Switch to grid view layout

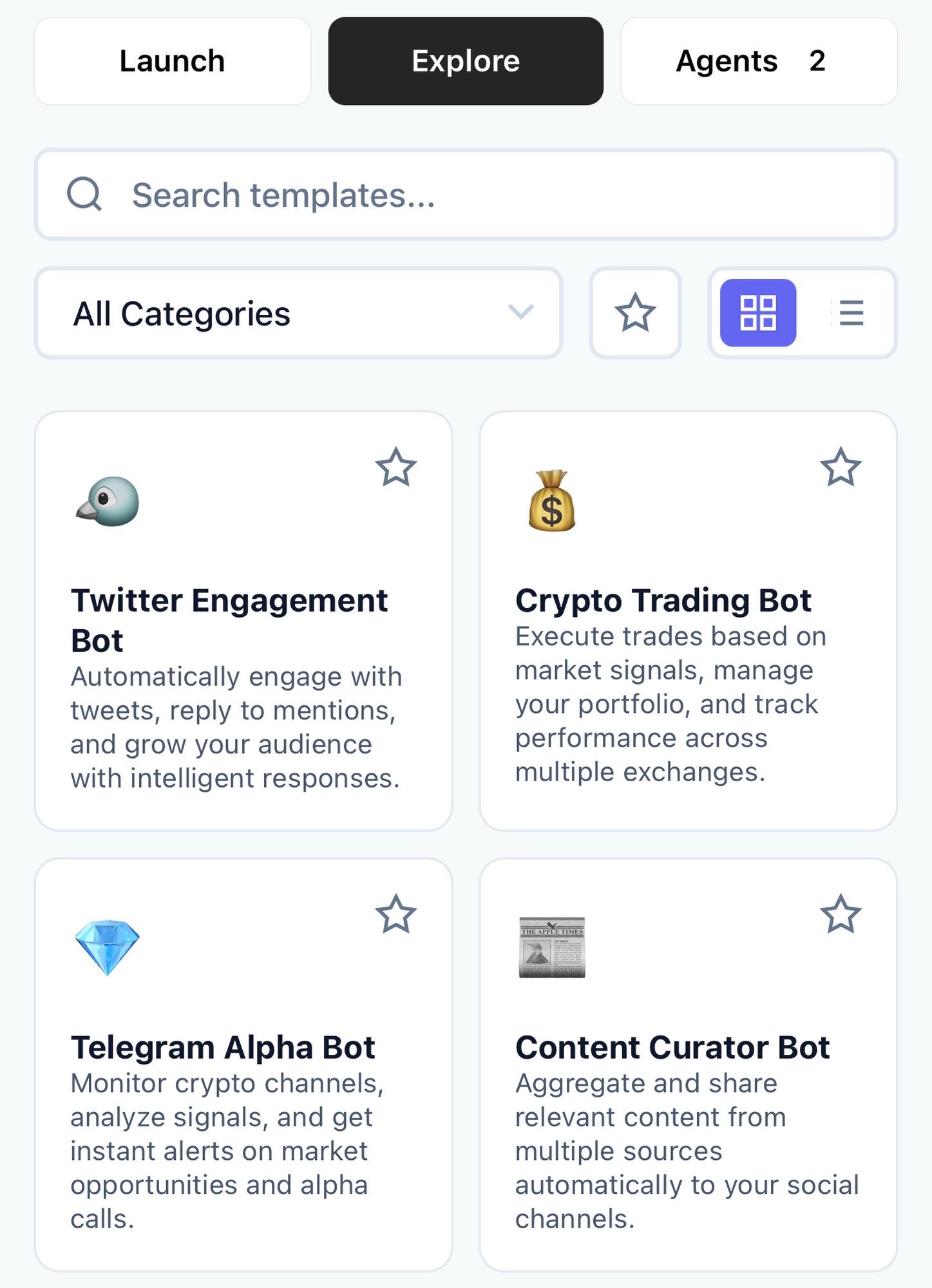click(758, 313)
